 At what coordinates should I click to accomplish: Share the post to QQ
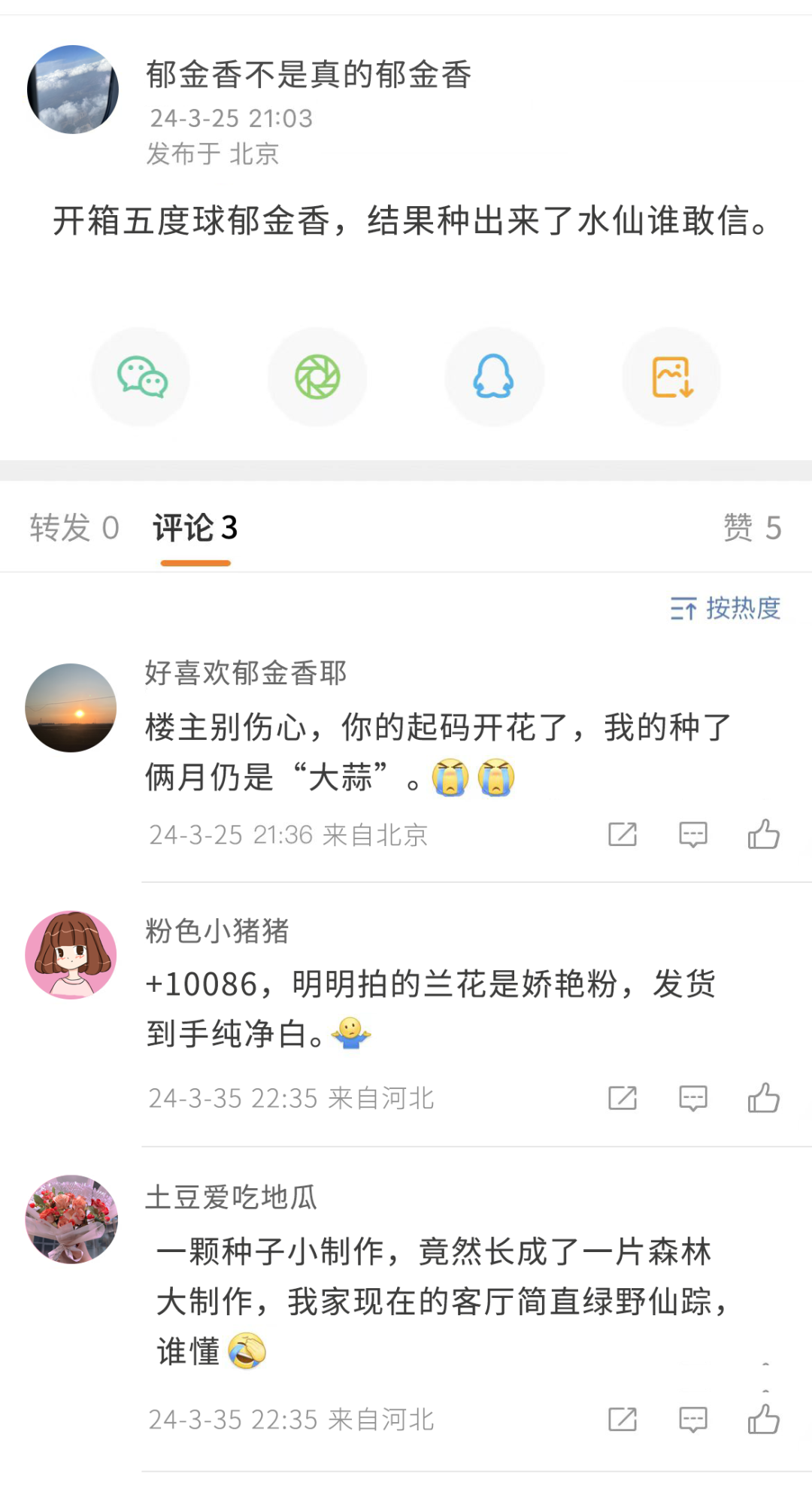point(494,377)
